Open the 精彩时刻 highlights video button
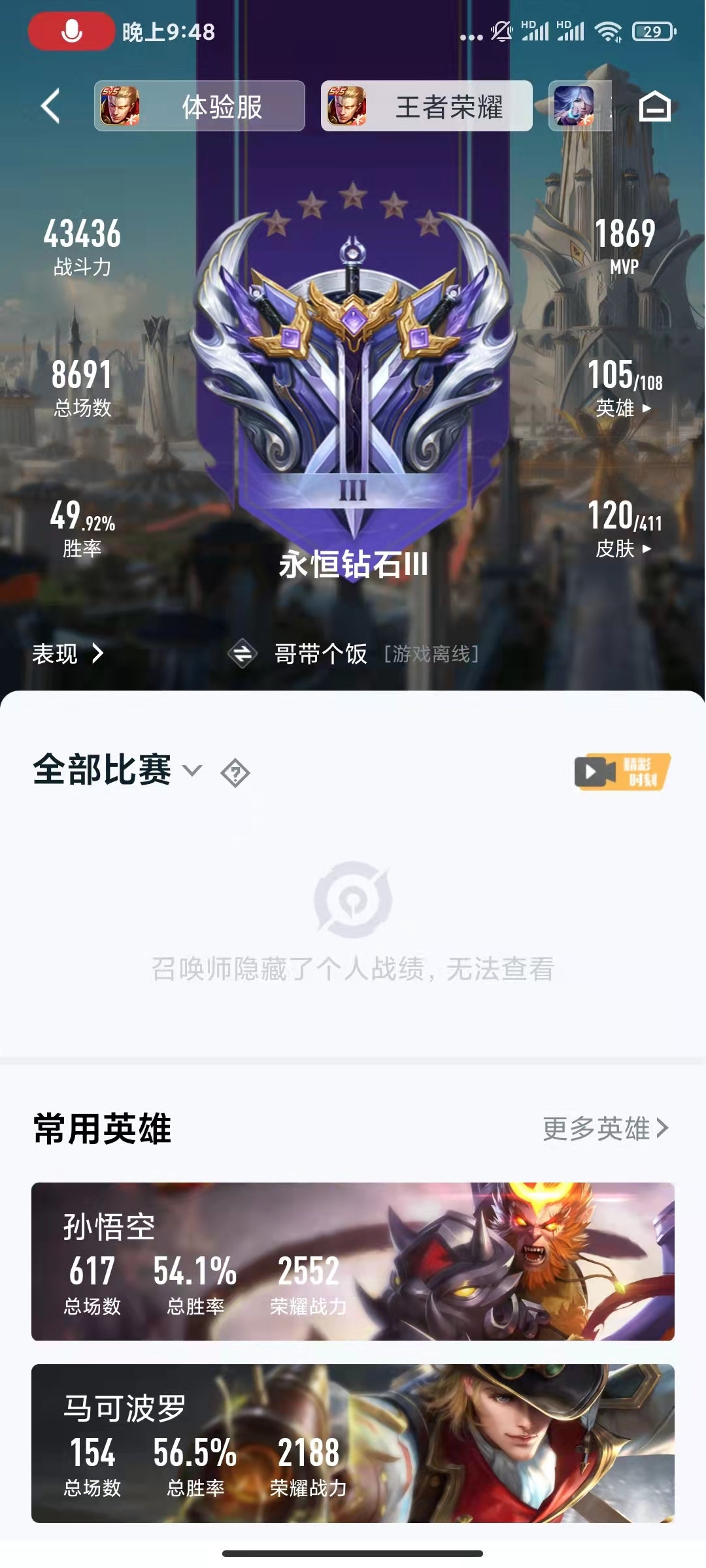706x1568 pixels. point(622,772)
